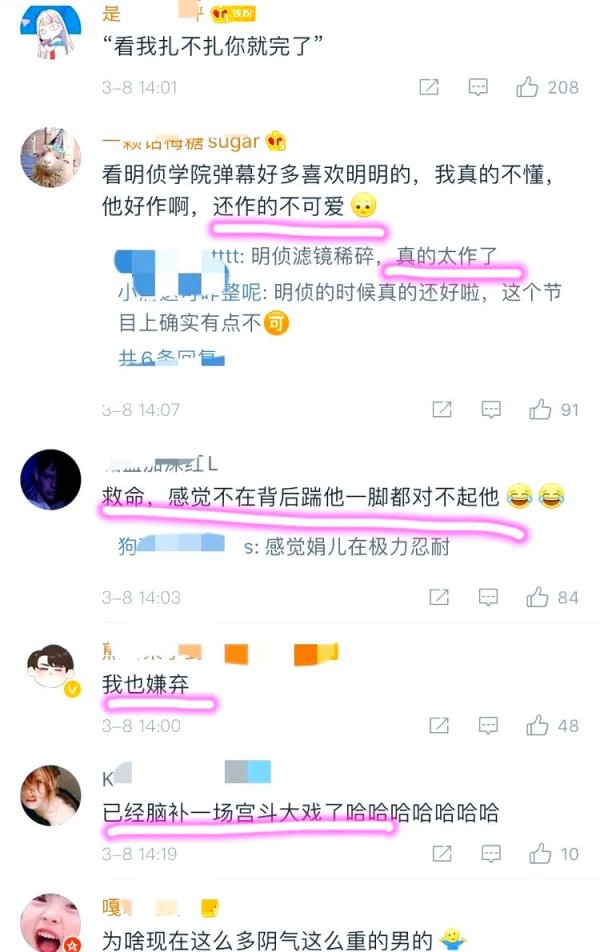Open avatar of the "救命" commenter
This screenshot has height=952, width=600.
pyautogui.click(x=51, y=479)
